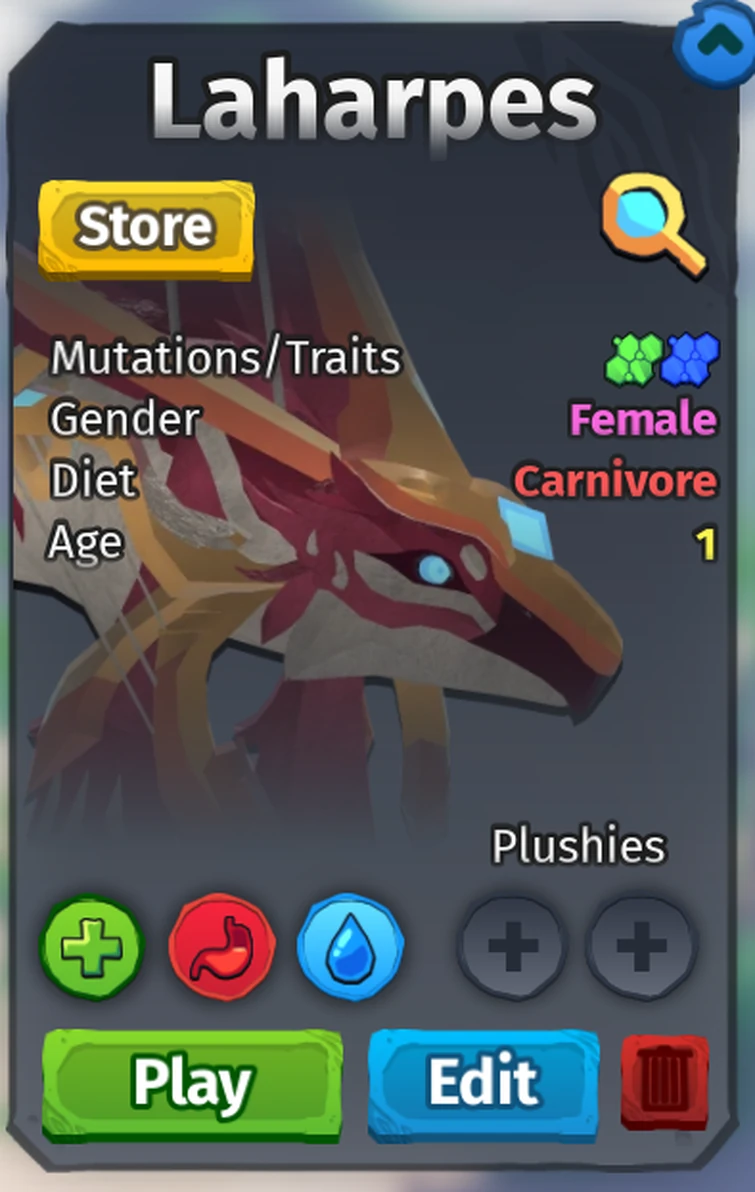Delete this creature with the trash icon
755x1192 pixels.
(x=665, y=1084)
